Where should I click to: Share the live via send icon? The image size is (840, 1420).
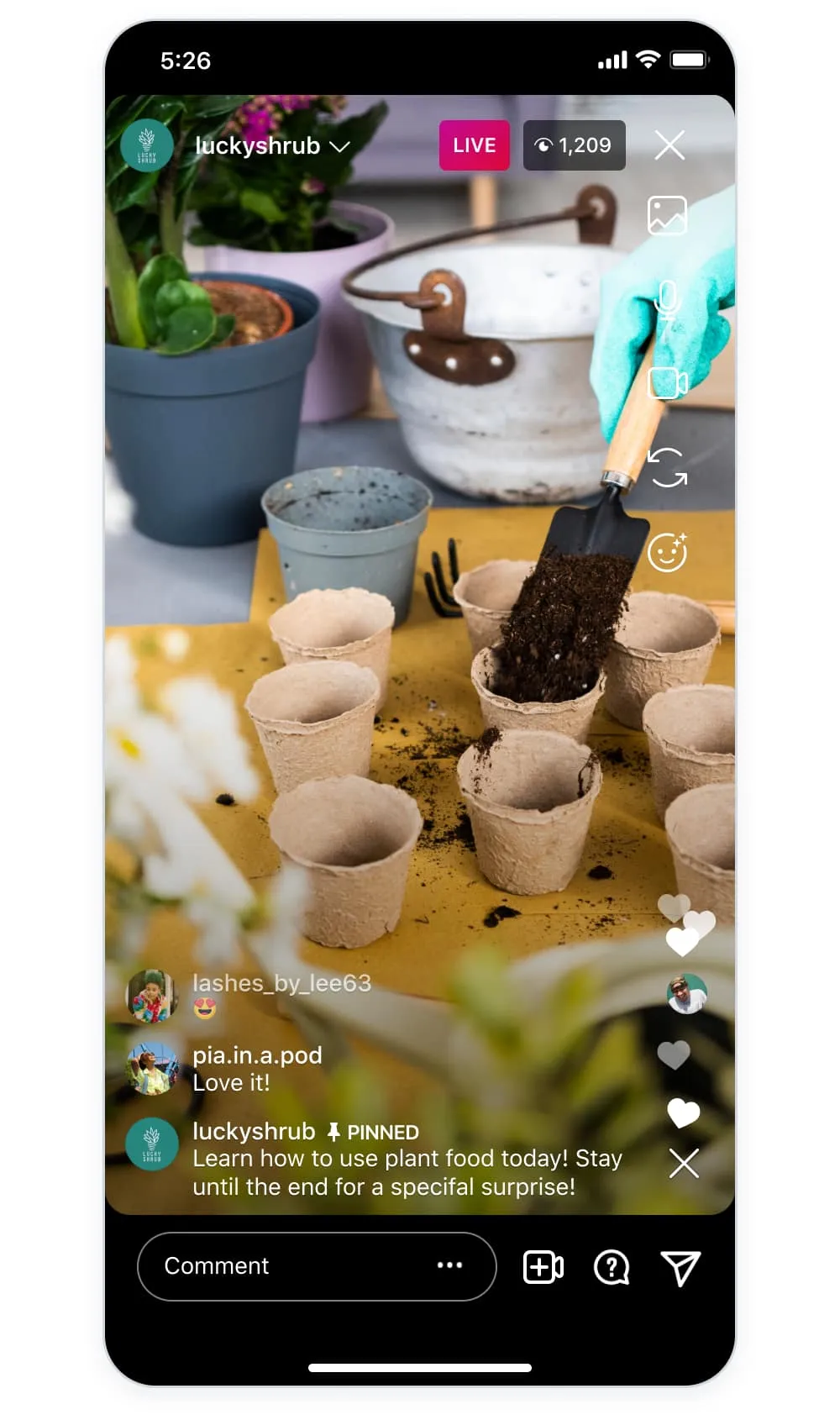point(680,1267)
